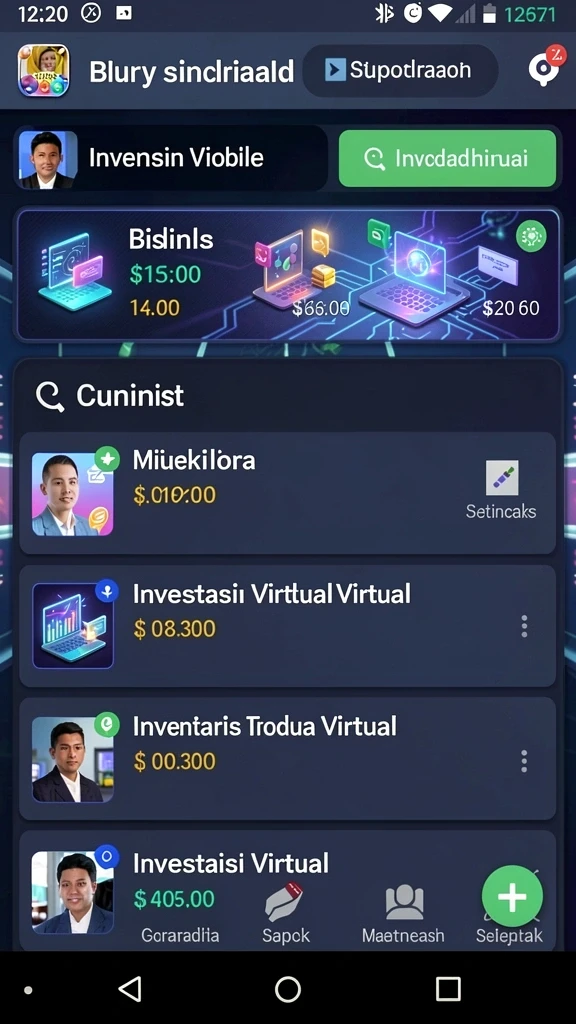This screenshot has width=576, height=1024.
Task: Go back with the system back button
Action: coord(130,989)
